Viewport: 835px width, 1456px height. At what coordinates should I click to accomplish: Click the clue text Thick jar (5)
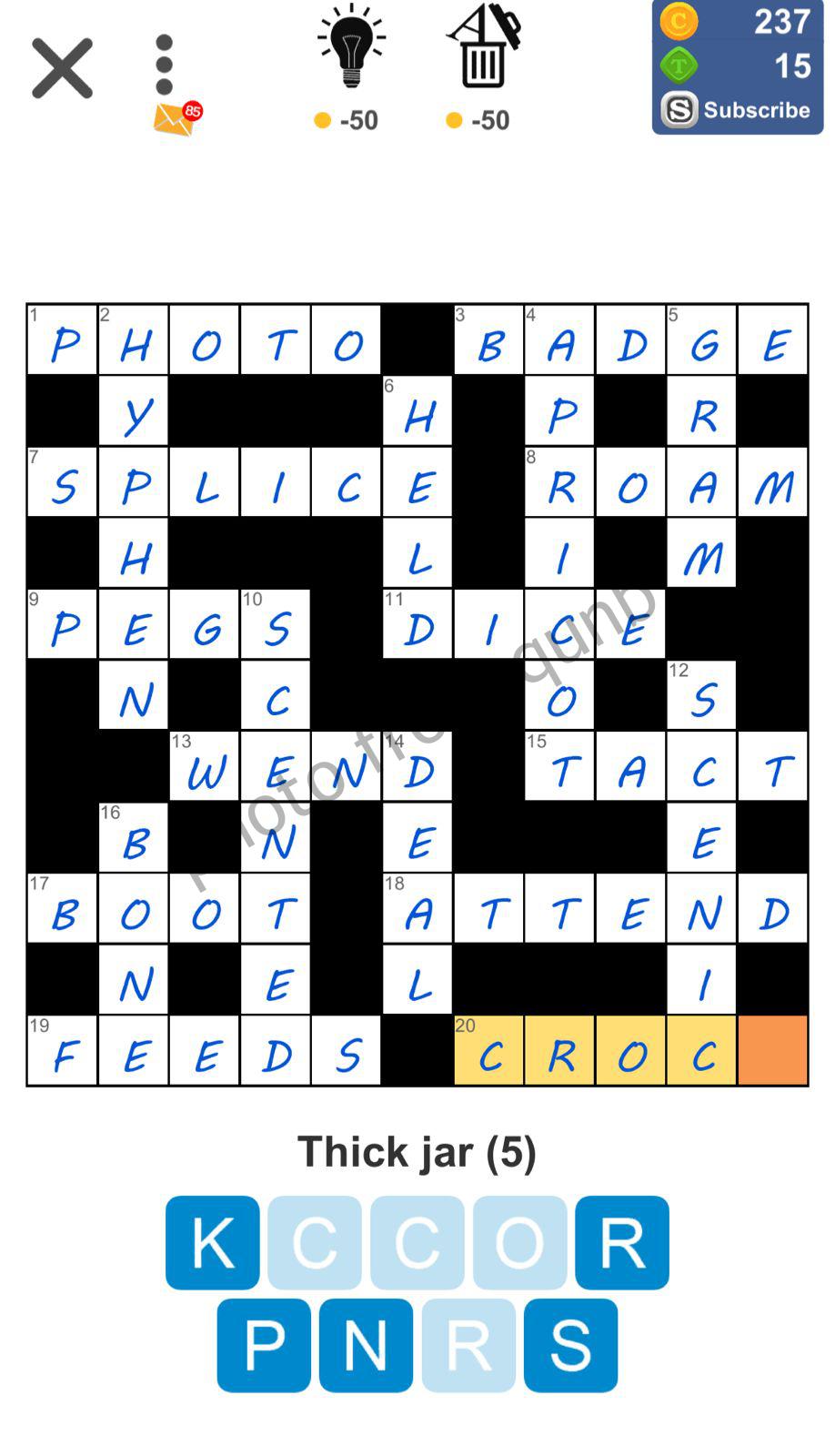coord(417,1151)
